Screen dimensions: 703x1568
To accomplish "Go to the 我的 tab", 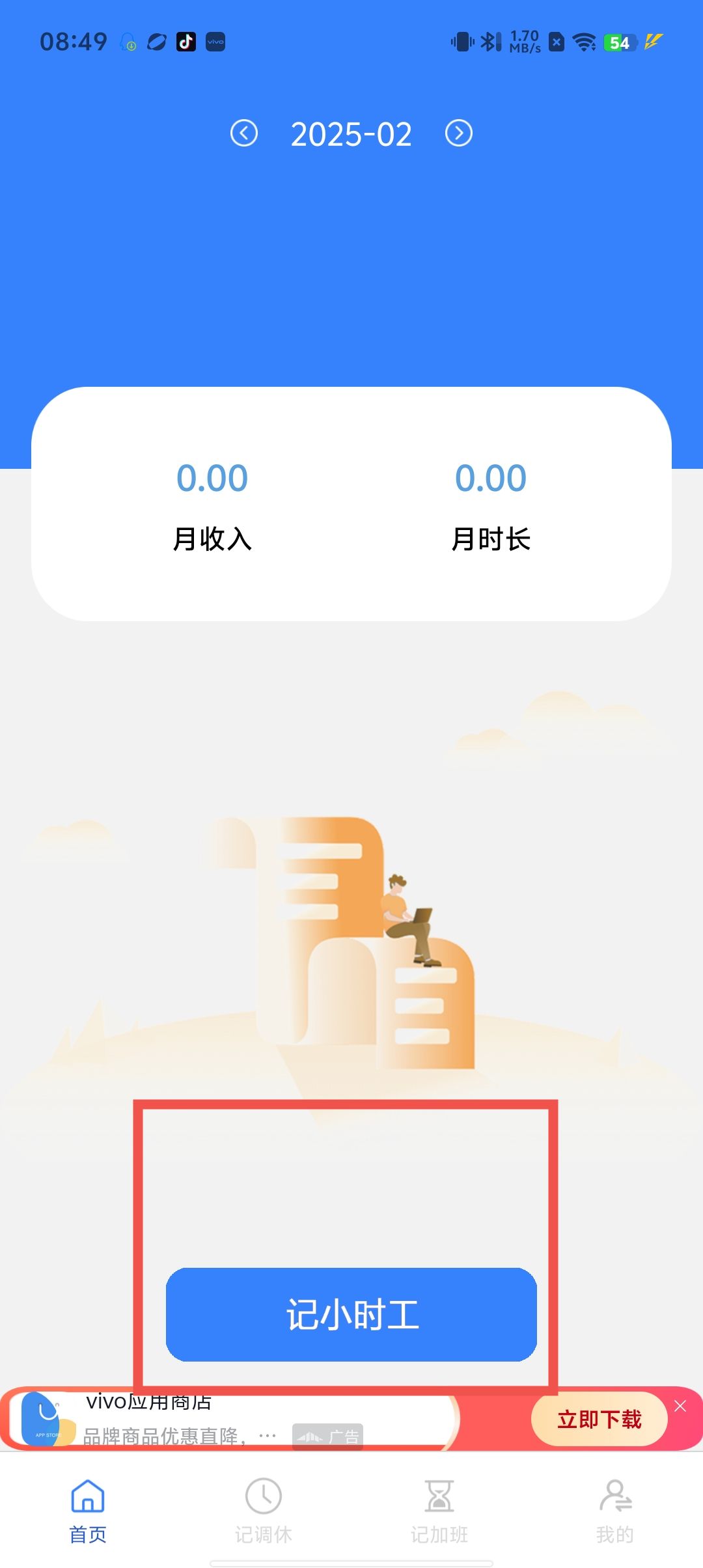I will point(614,1511).
